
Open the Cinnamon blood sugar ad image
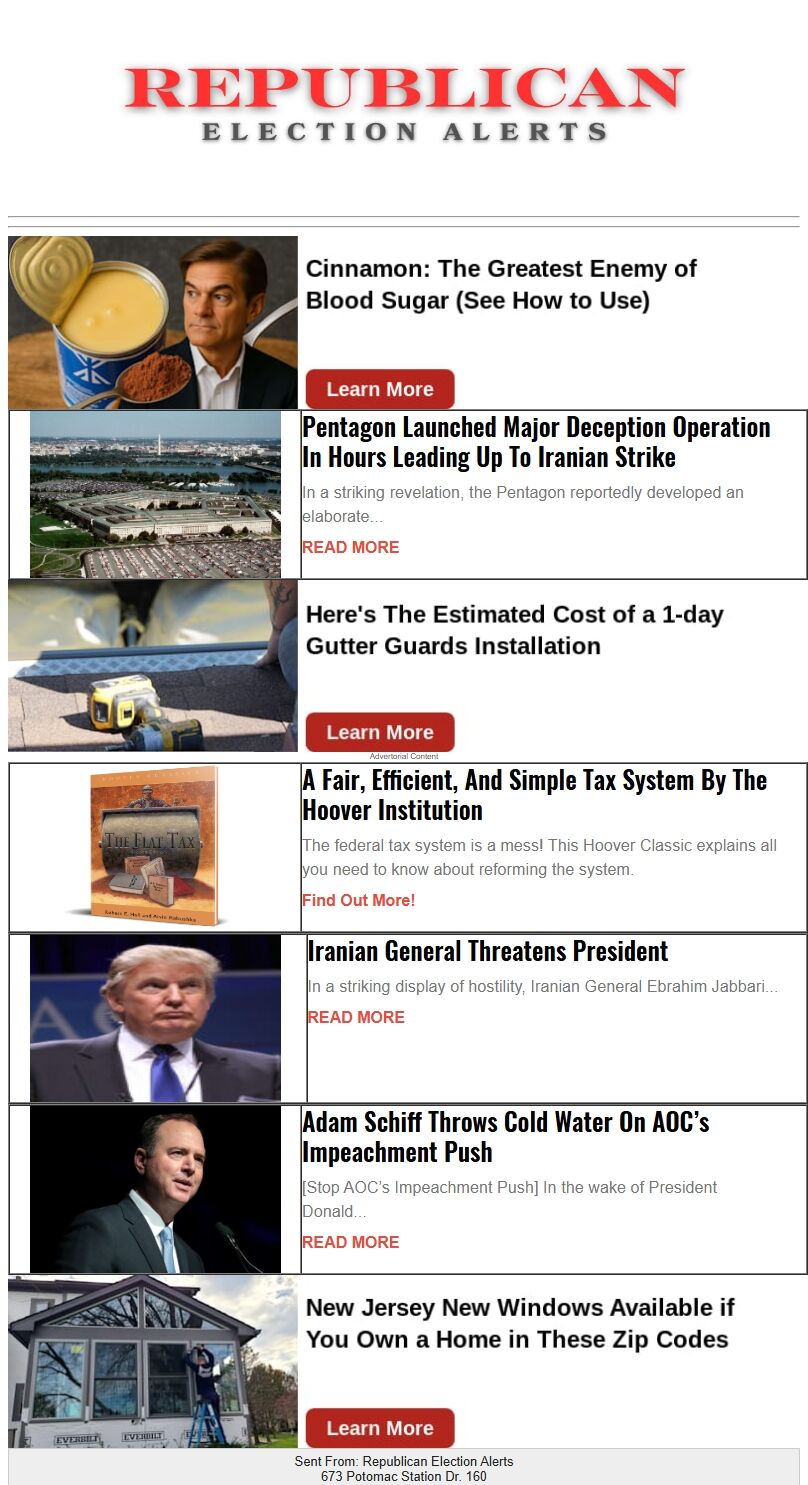point(153,322)
